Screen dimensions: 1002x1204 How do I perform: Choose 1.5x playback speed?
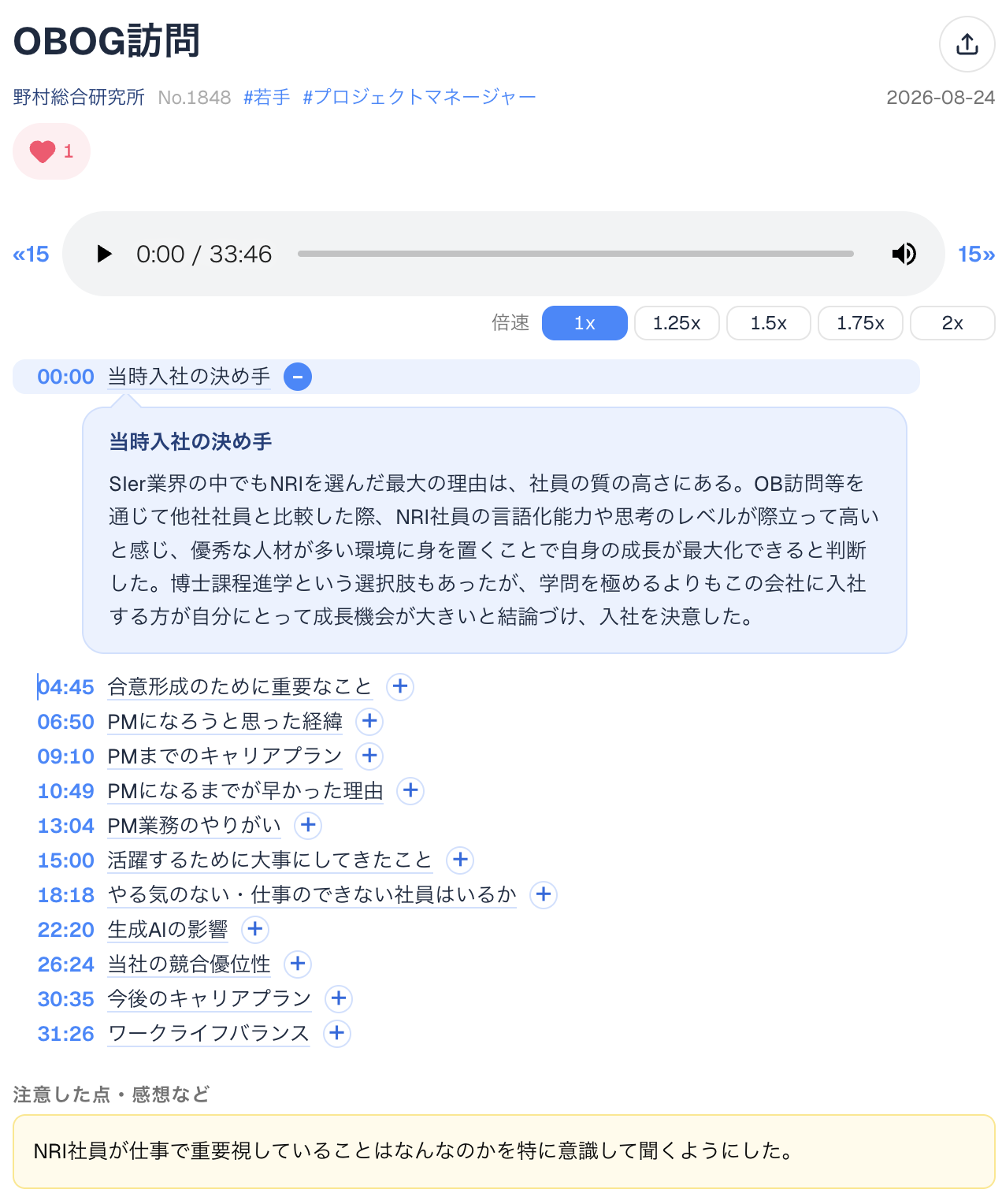(x=768, y=323)
